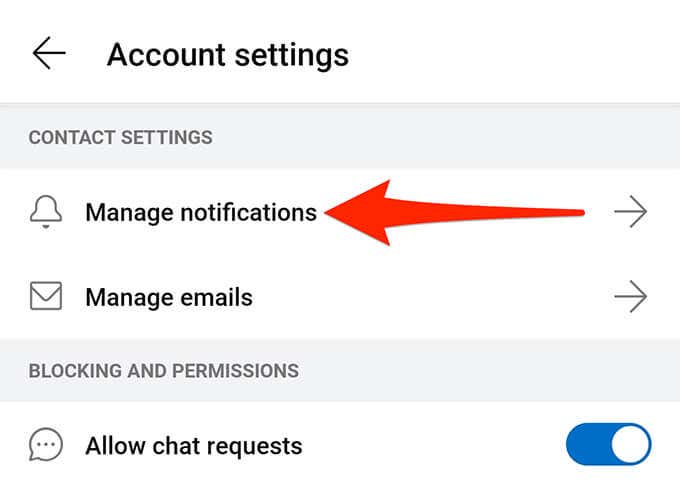Image resolution: width=680 pixels, height=482 pixels.
Task: Open Manage emails settings
Action: pos(168,297)
